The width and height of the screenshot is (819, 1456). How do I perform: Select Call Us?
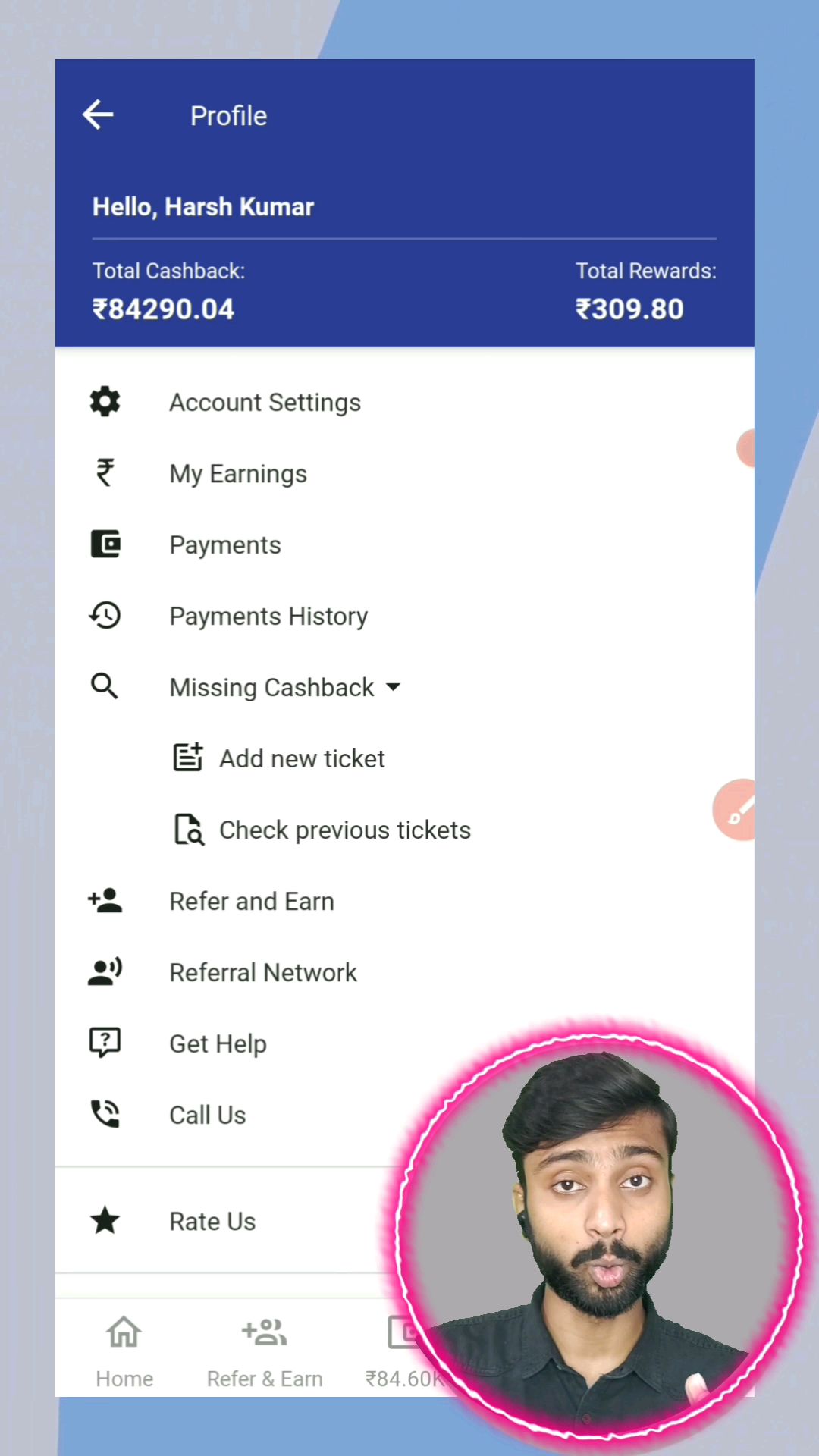[x=207, y=1116]
